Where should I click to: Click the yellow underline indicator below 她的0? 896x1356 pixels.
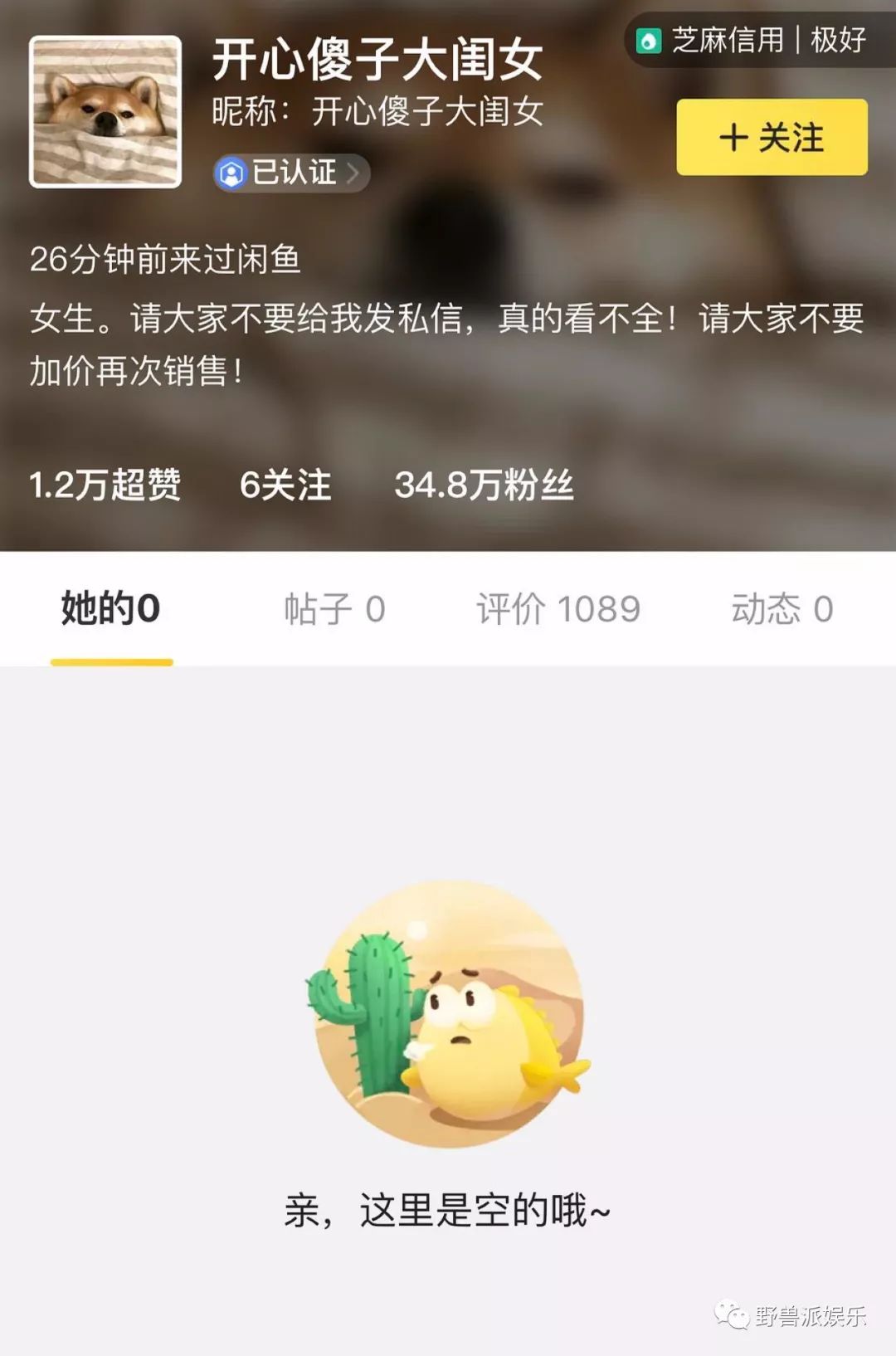tap(114, 660)
